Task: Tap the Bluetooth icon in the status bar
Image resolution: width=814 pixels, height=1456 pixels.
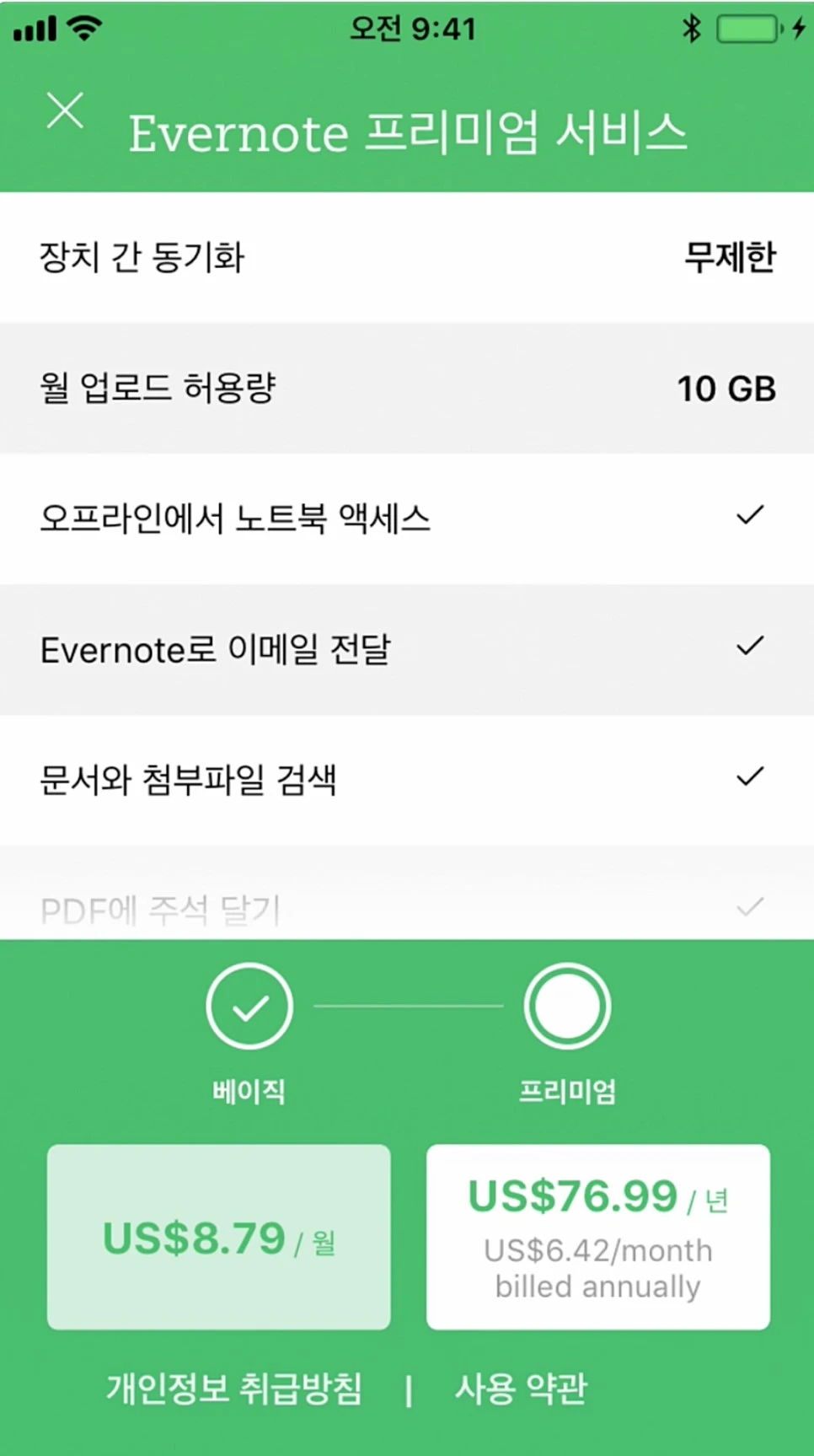Action: point(693,28)
